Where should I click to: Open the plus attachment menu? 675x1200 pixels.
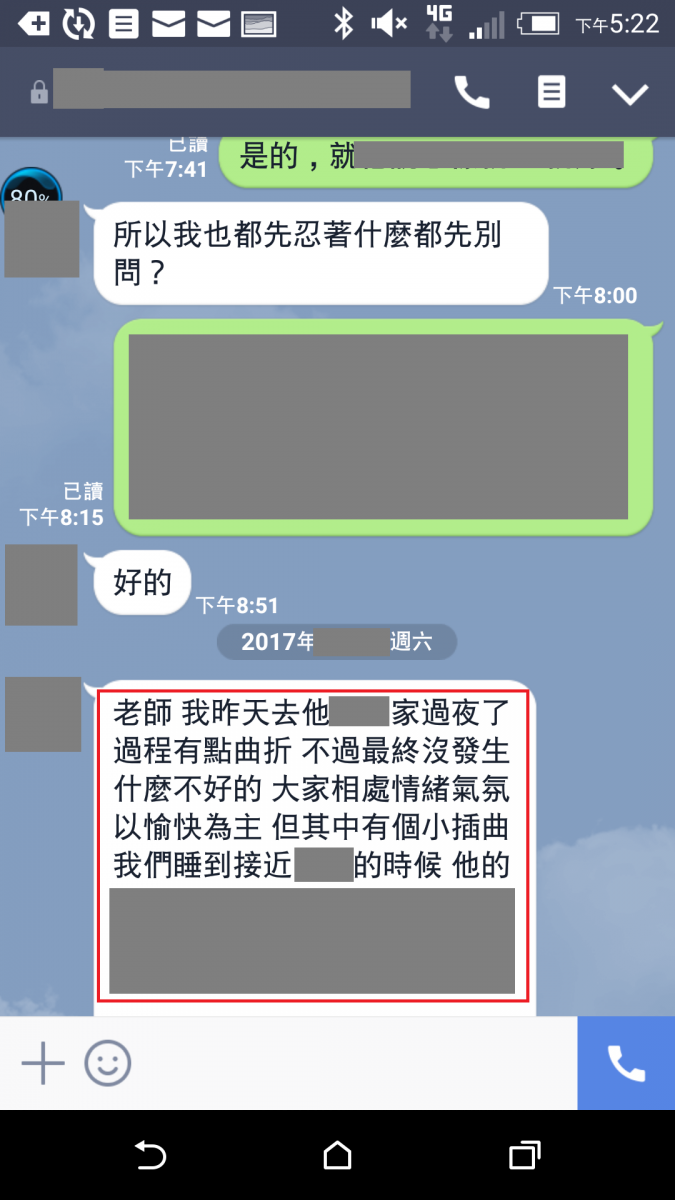pyautogui.click(x=43, y=1063)
